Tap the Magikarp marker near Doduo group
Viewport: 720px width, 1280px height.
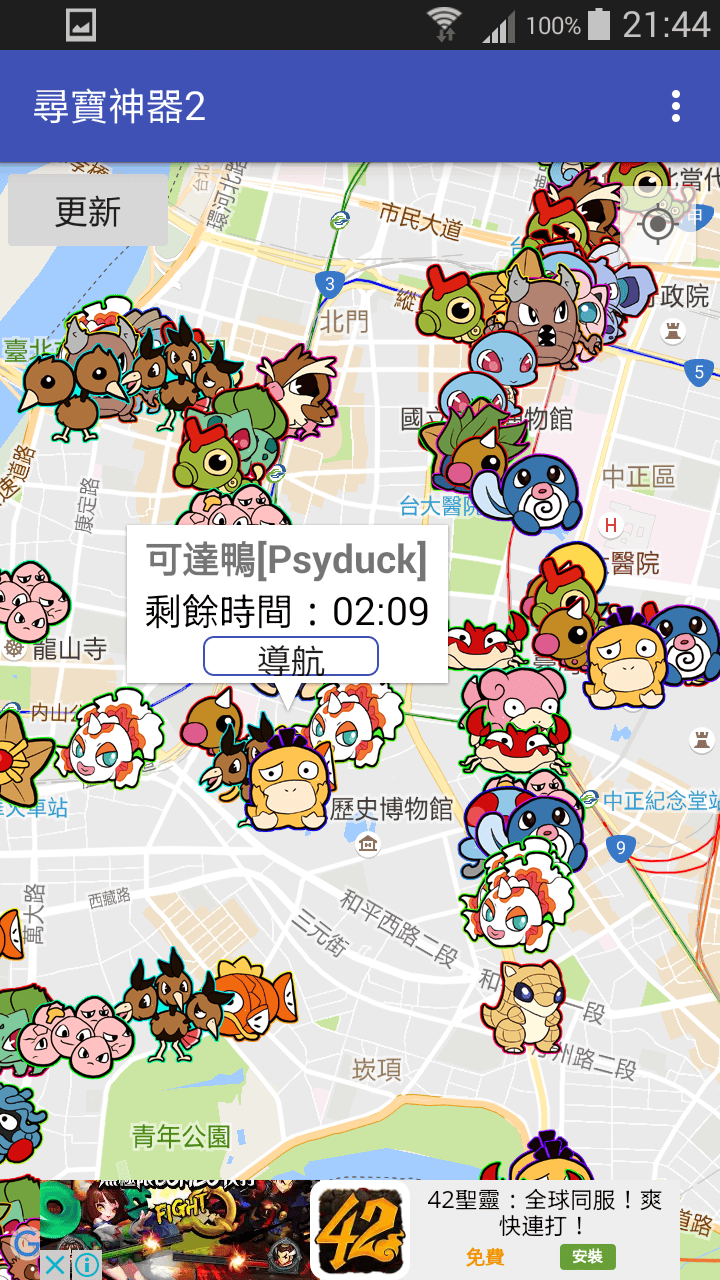[255, 995]
